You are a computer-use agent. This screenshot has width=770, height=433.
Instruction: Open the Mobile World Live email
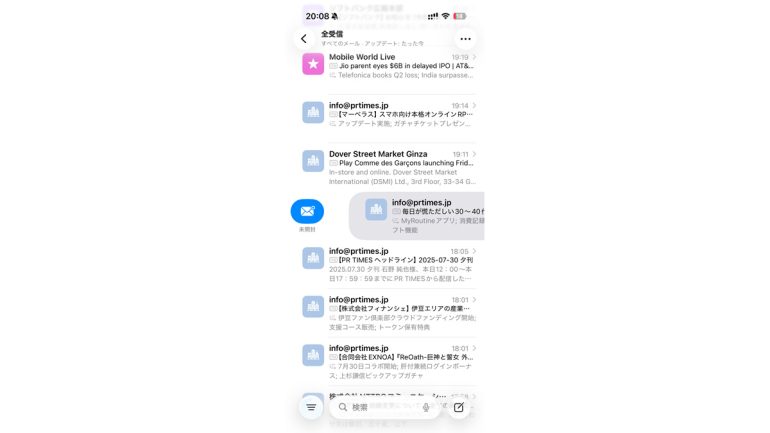click(400, 65)
